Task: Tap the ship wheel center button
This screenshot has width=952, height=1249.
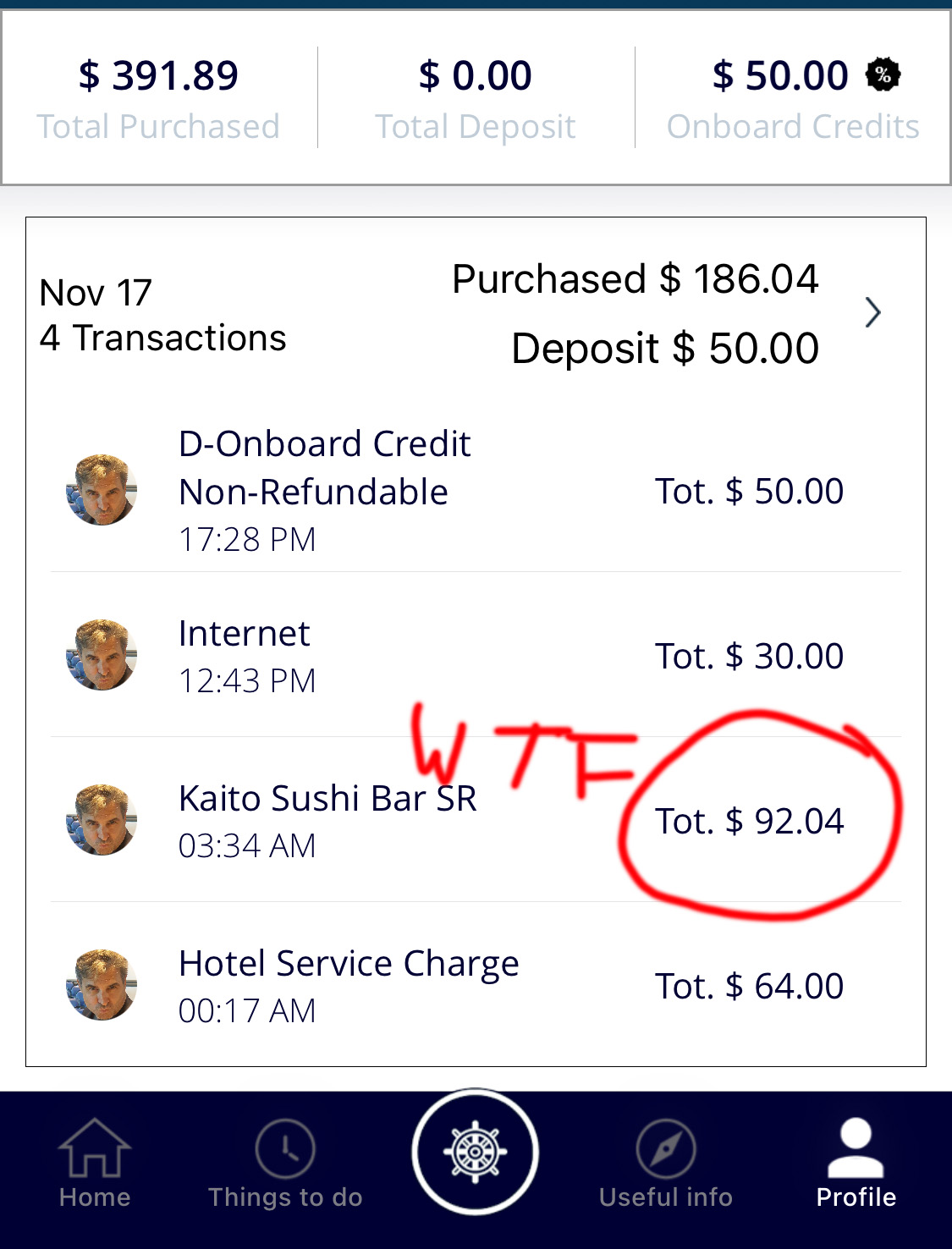Action: (476, 1152)
